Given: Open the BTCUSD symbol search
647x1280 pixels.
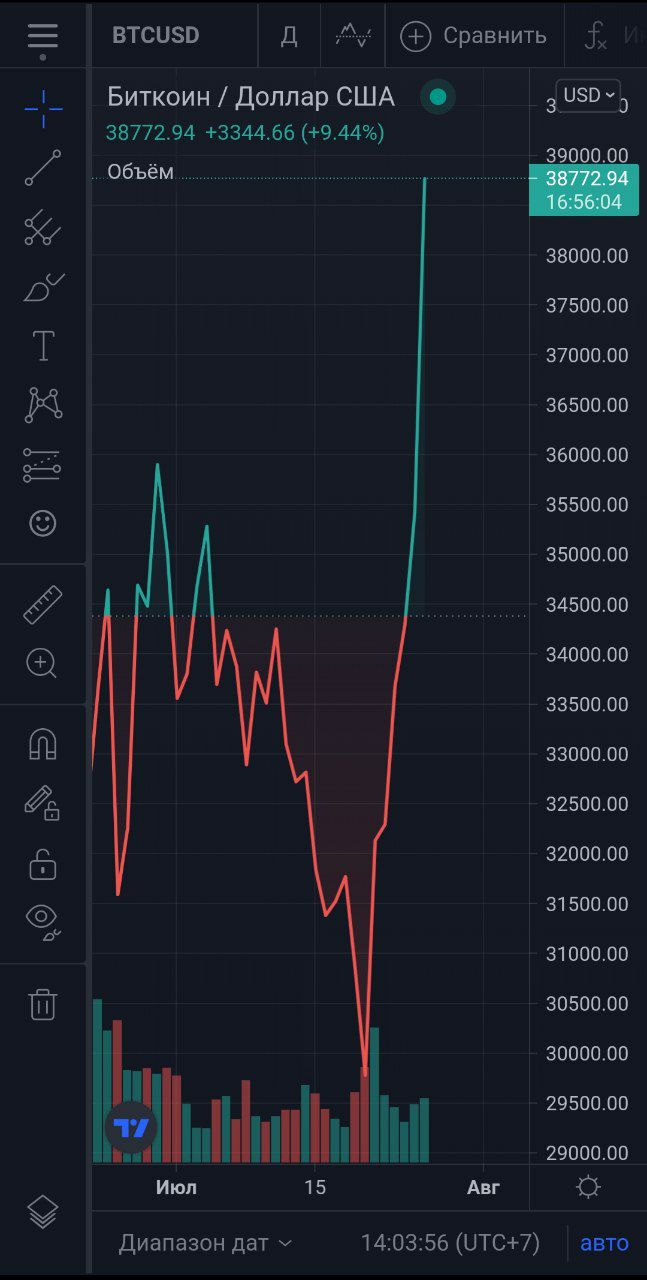Looking at the screenshot, I should point(155,36).
